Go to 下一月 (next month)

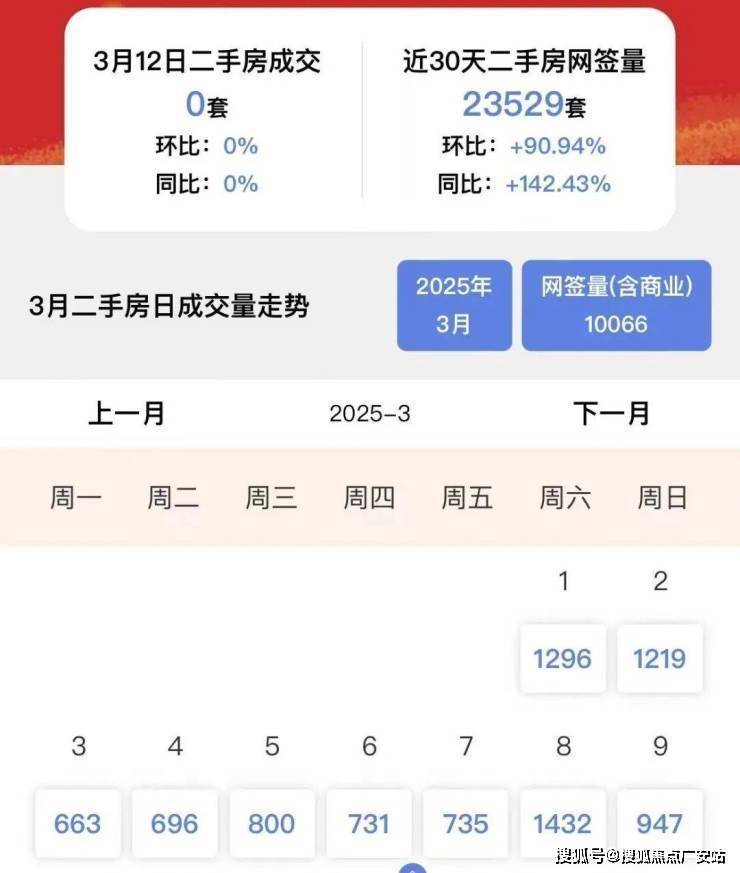611,413
